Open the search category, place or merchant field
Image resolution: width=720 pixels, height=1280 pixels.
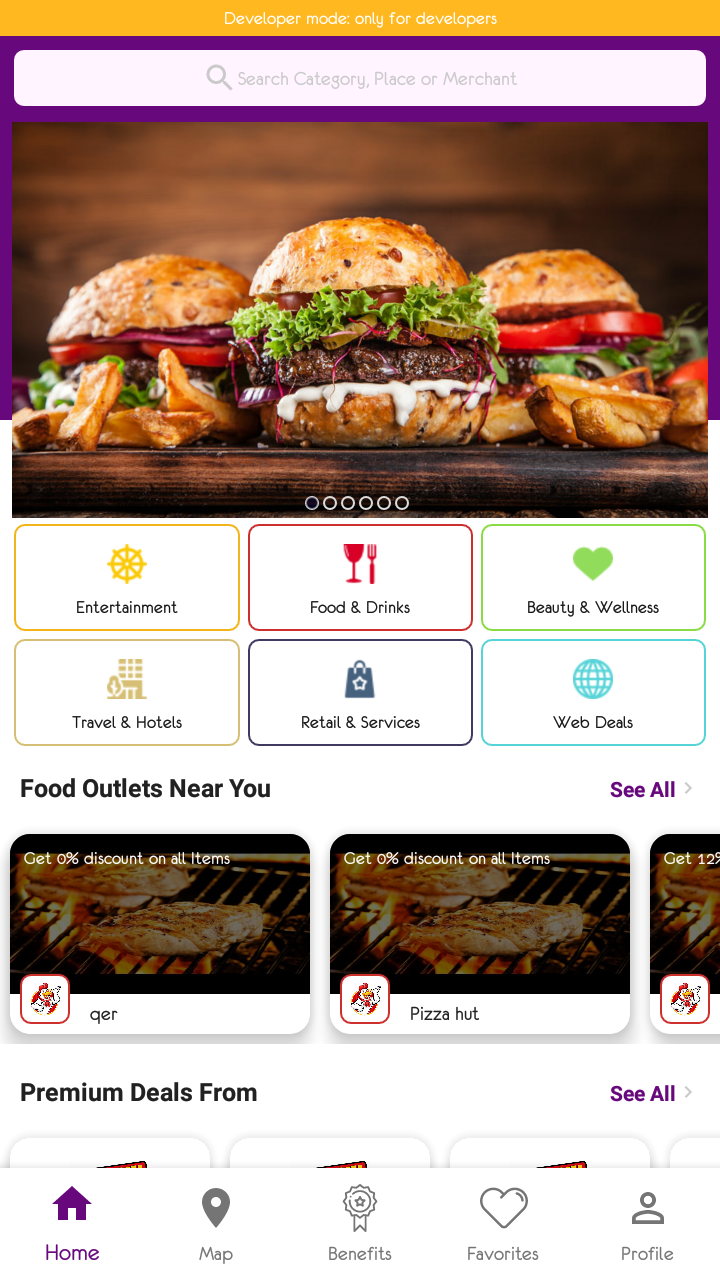[360, 78]
